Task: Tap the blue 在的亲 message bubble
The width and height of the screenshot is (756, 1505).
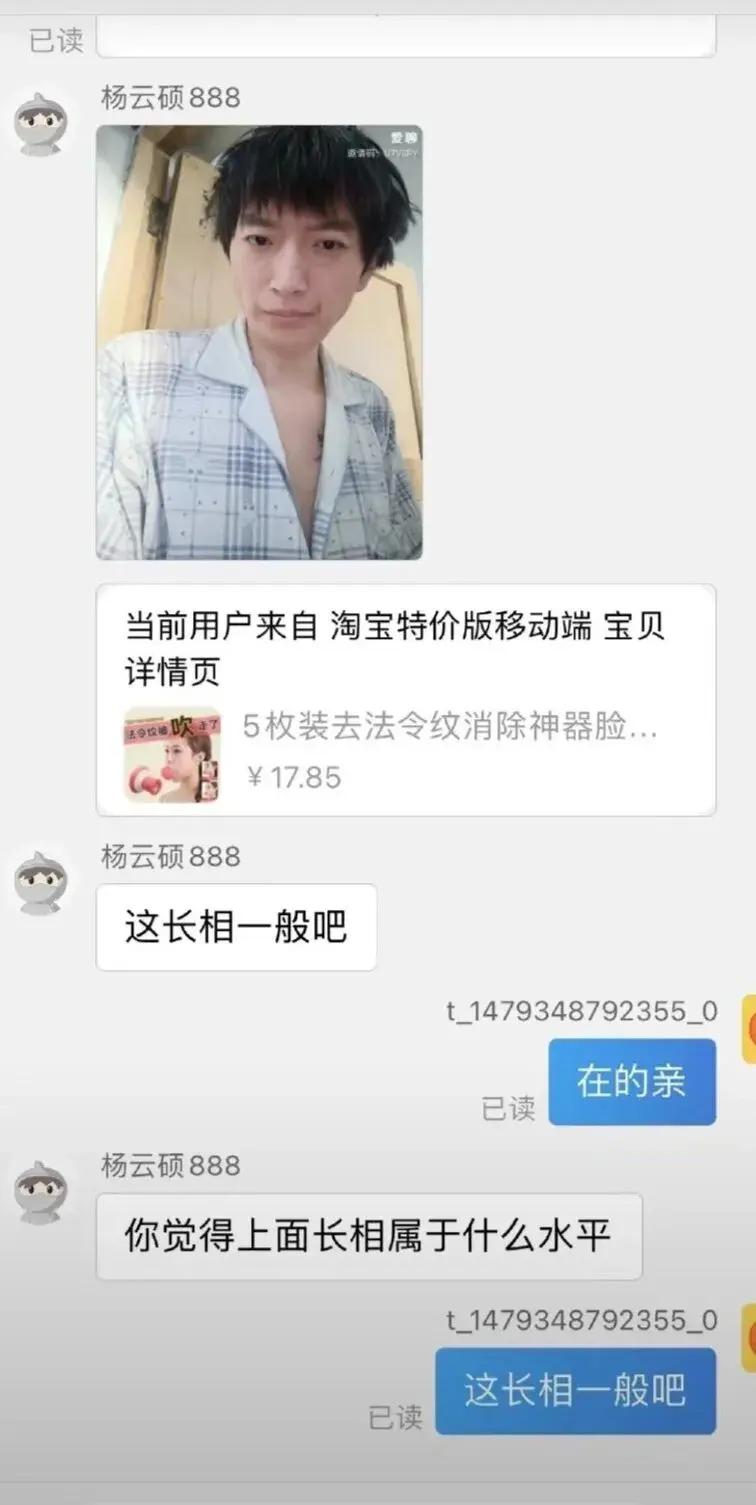Action: coord(632,1081)
